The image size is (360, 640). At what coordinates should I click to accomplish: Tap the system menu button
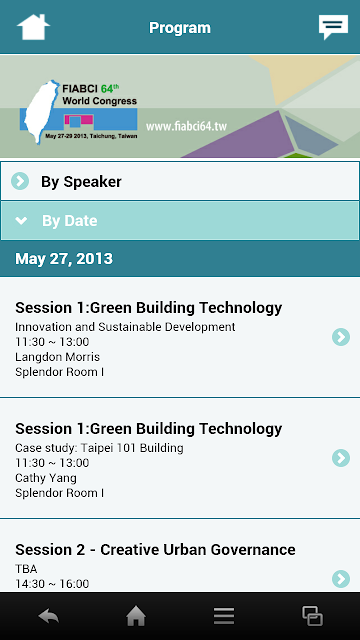pos(224,616)
